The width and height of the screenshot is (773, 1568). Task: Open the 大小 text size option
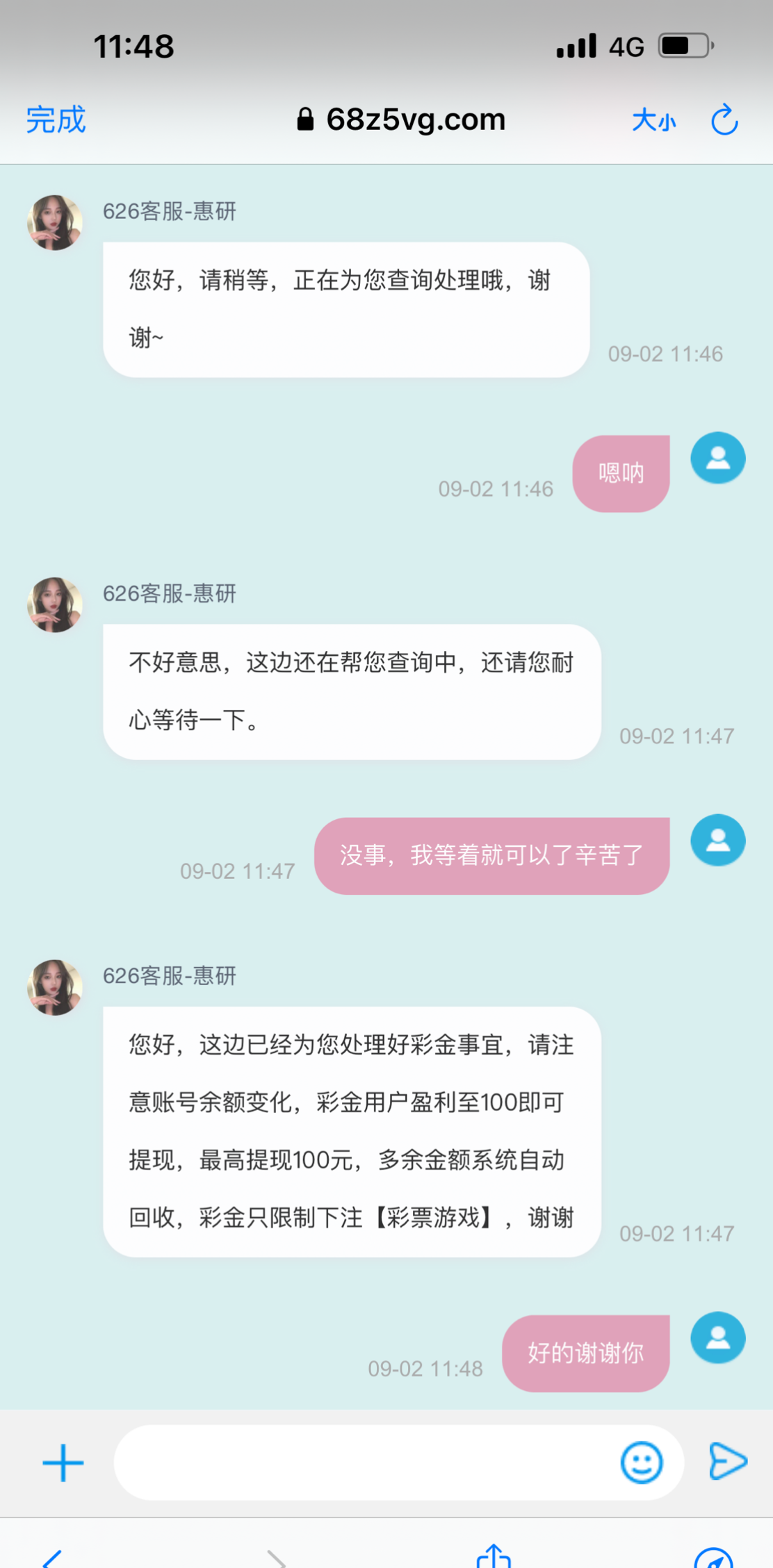(x=653, y=121)
